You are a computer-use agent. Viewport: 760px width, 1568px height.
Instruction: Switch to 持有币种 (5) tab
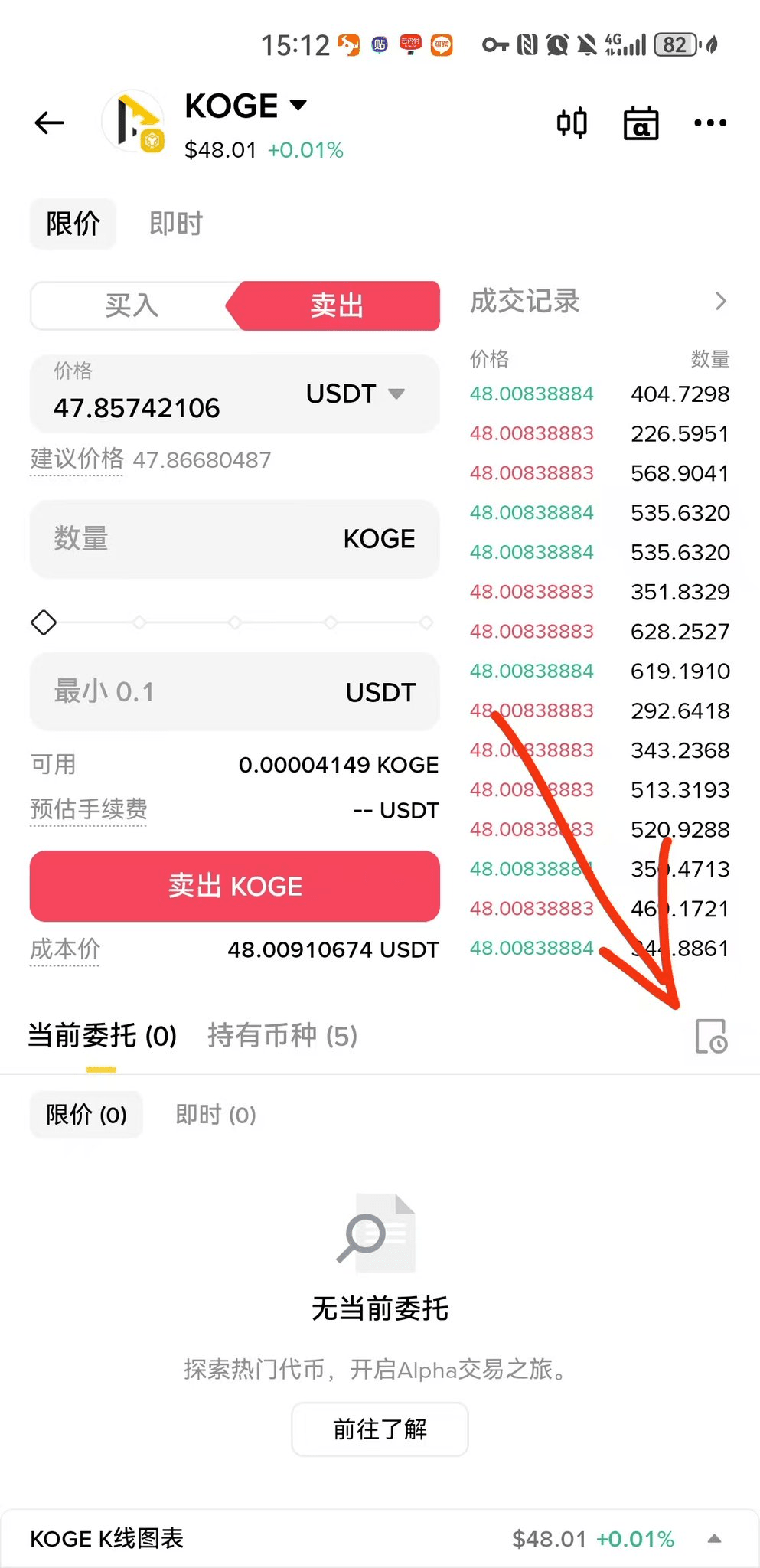point(282,1036)
